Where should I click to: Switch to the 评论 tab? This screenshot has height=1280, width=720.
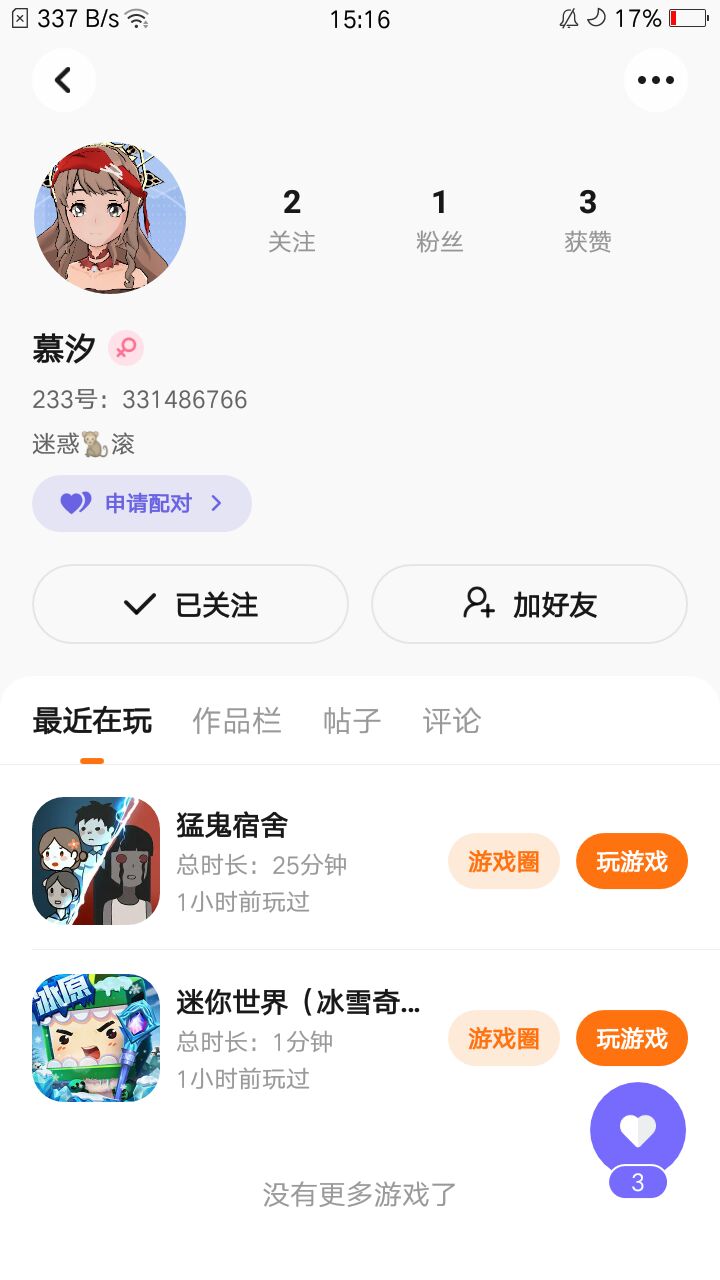coord(452,721)
